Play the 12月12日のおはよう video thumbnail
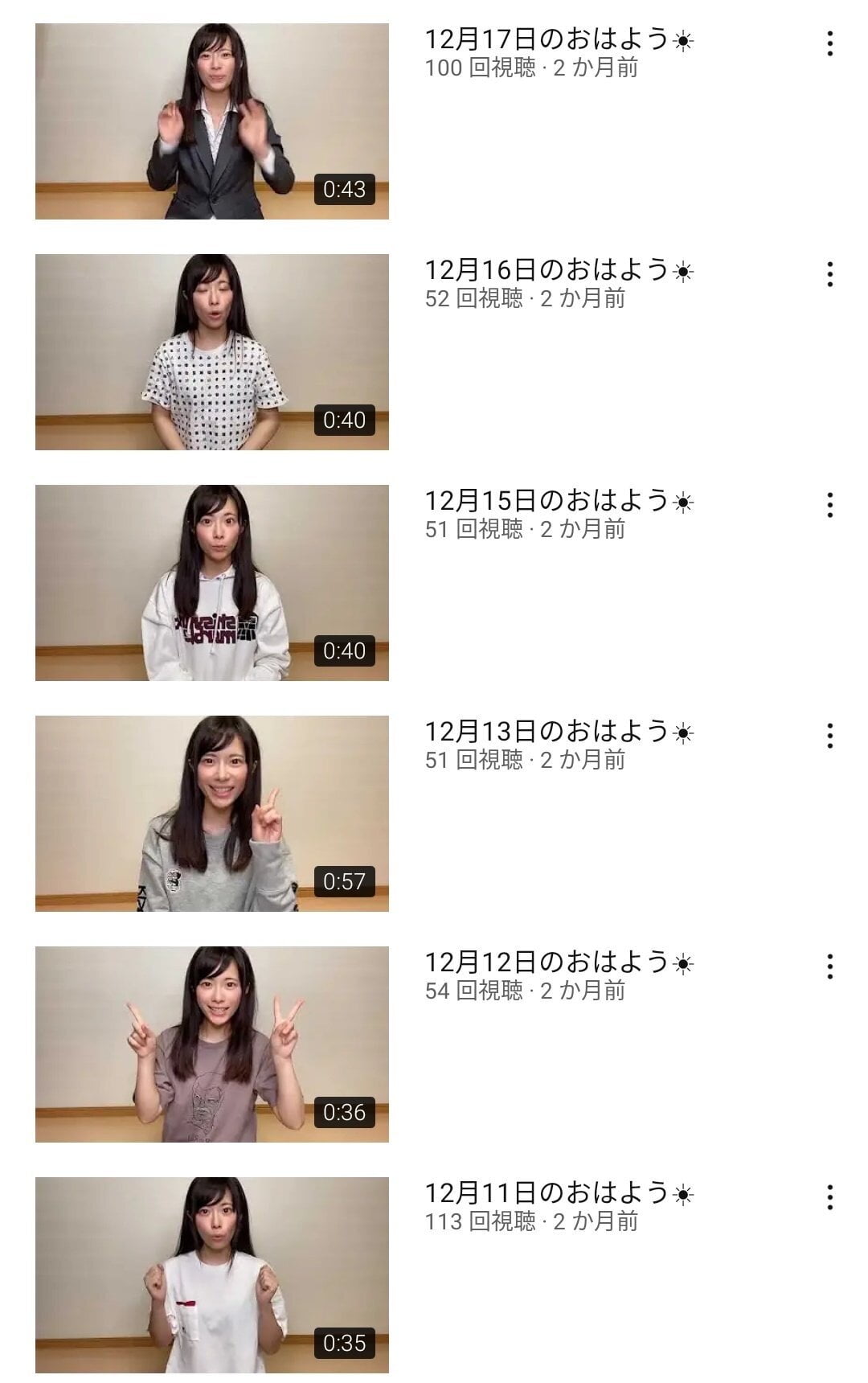 pyautogui.click(x=211, y=1044)
